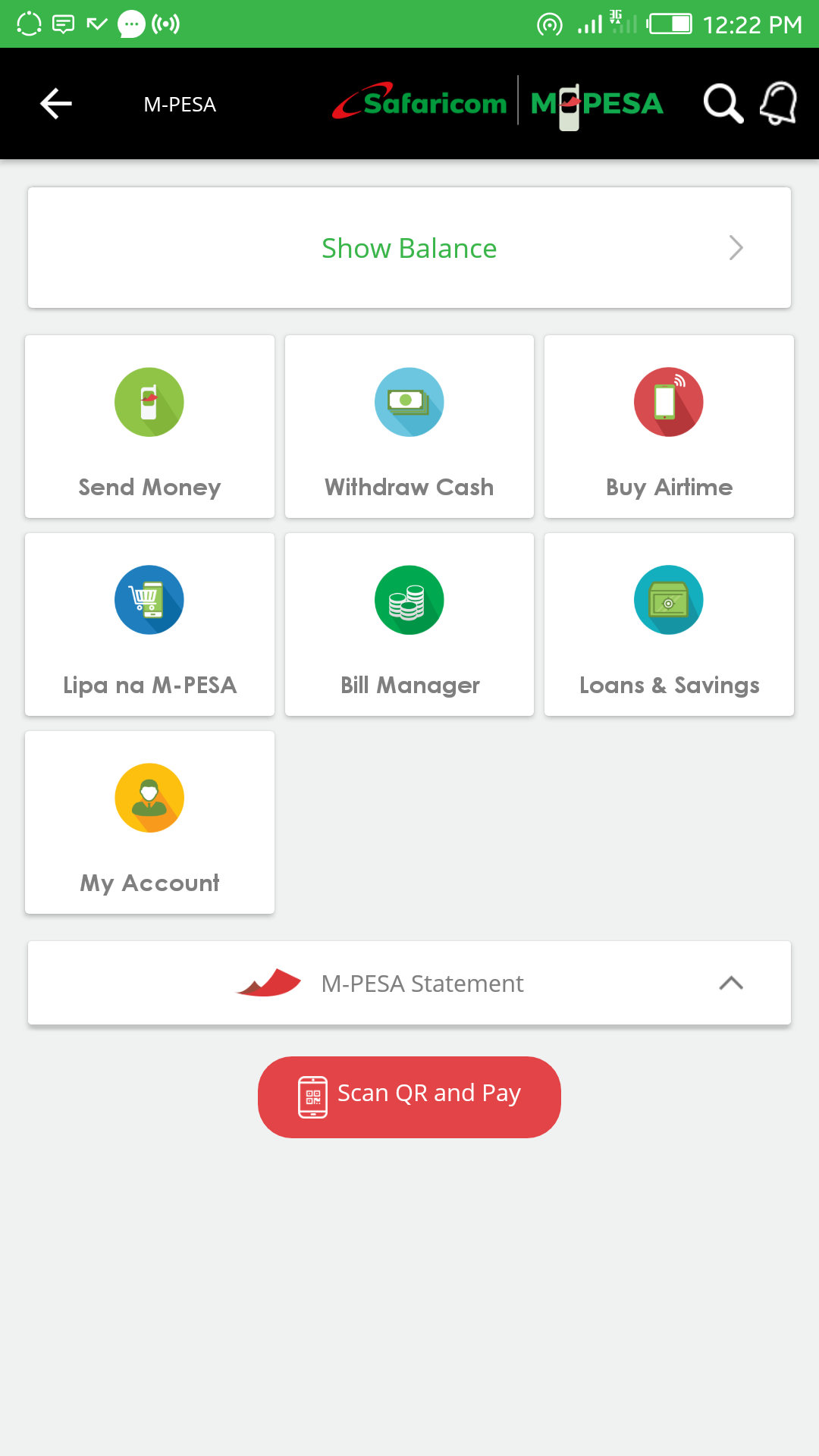Go back using the top-left arrow
Screen dimensions: 819x1456
tap(55, 104)
